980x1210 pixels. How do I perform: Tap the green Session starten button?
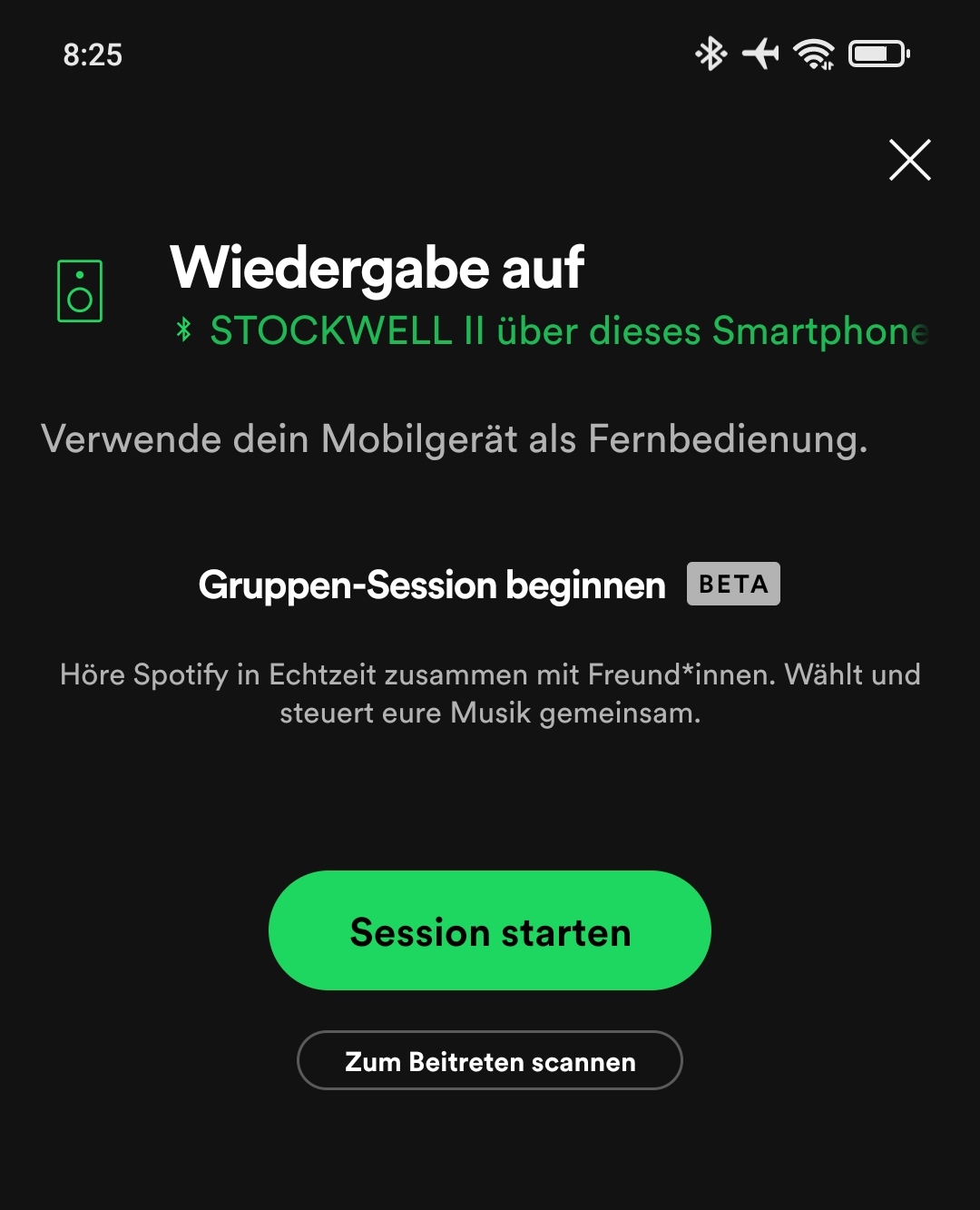(490, 930)
